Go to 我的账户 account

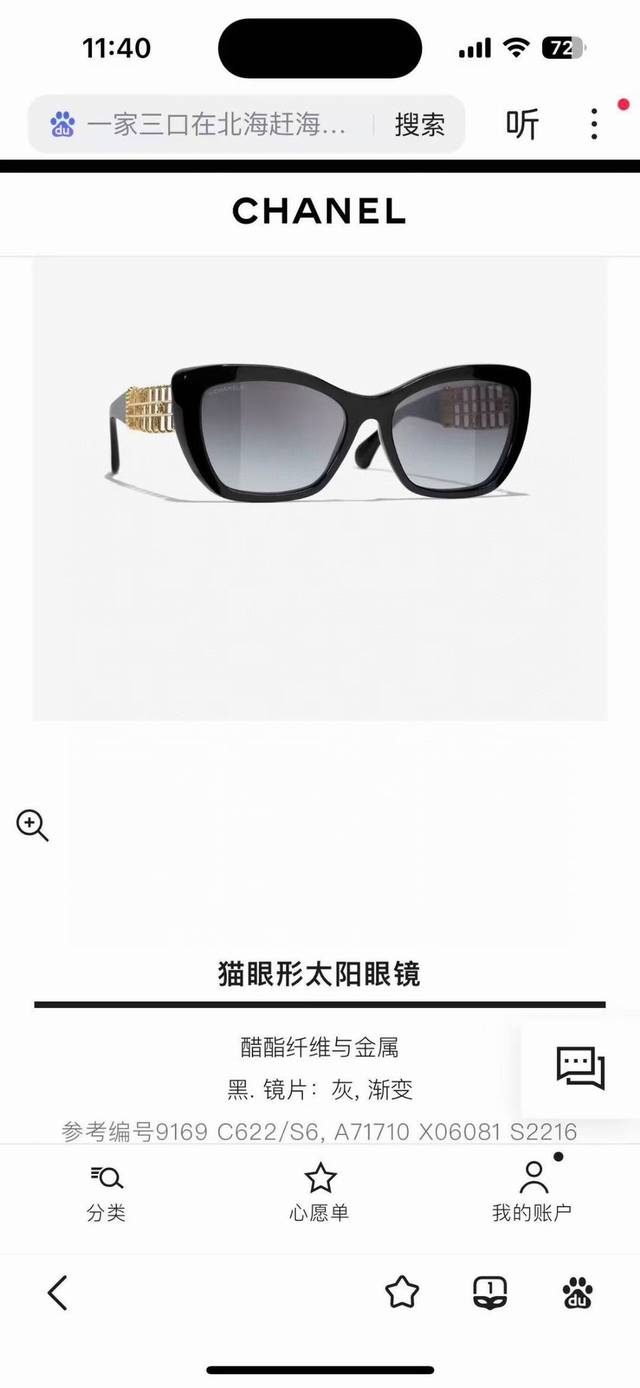(532, 1193)
